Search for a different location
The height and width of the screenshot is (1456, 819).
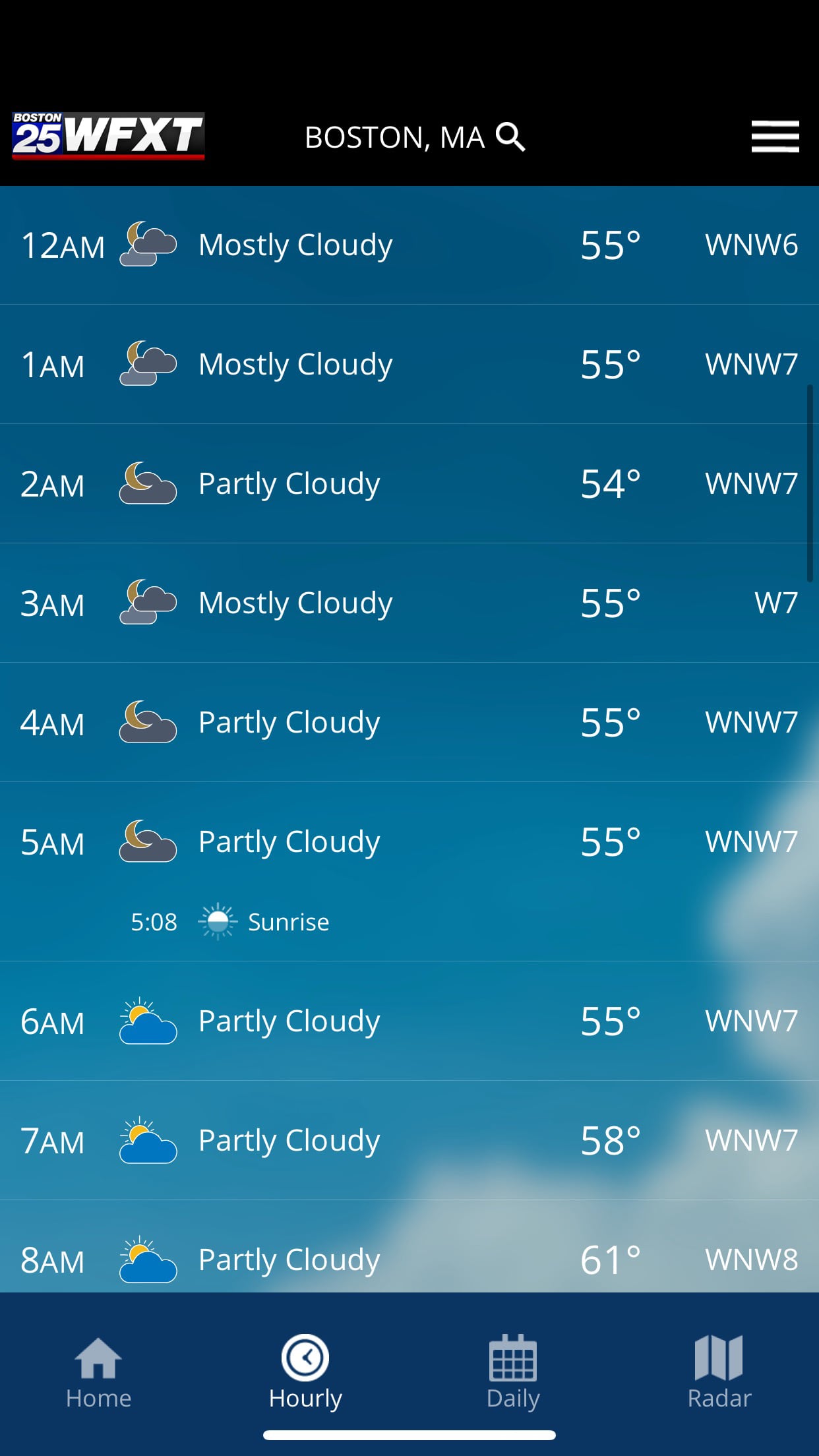tap(510, 137)
